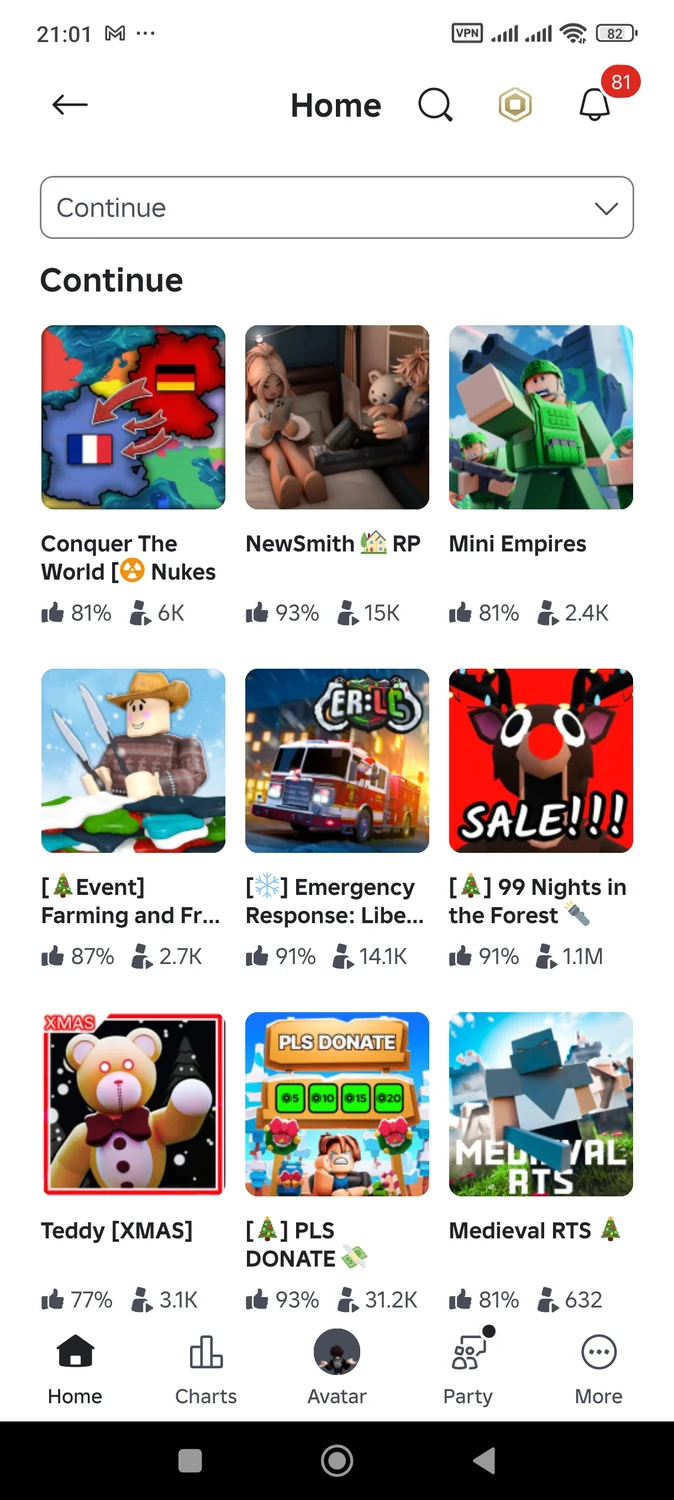Open the Robux balance icon

click(x=515, y=105)
